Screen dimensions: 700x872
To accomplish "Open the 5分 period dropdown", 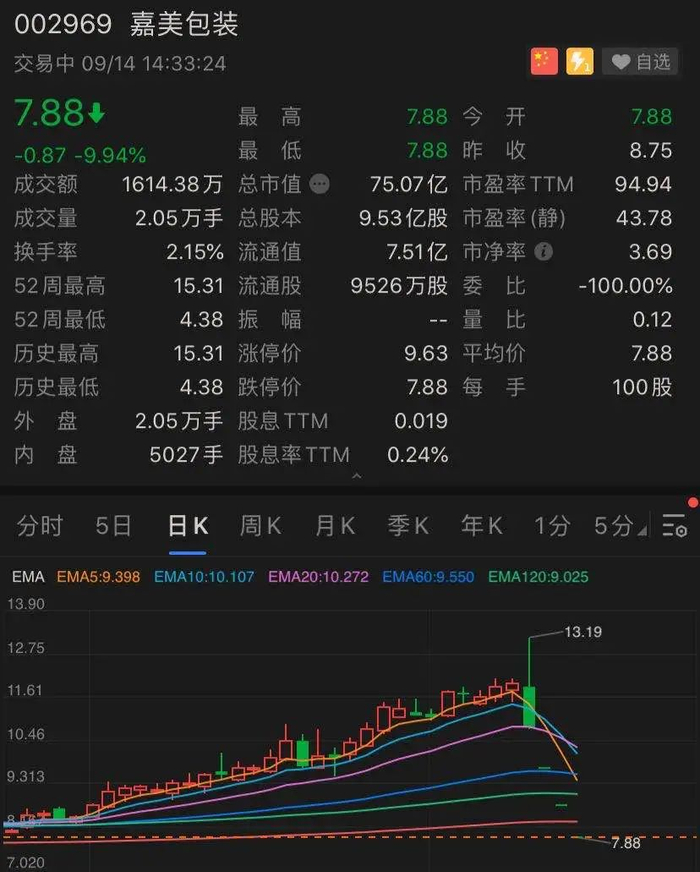I will pos(620,526).
